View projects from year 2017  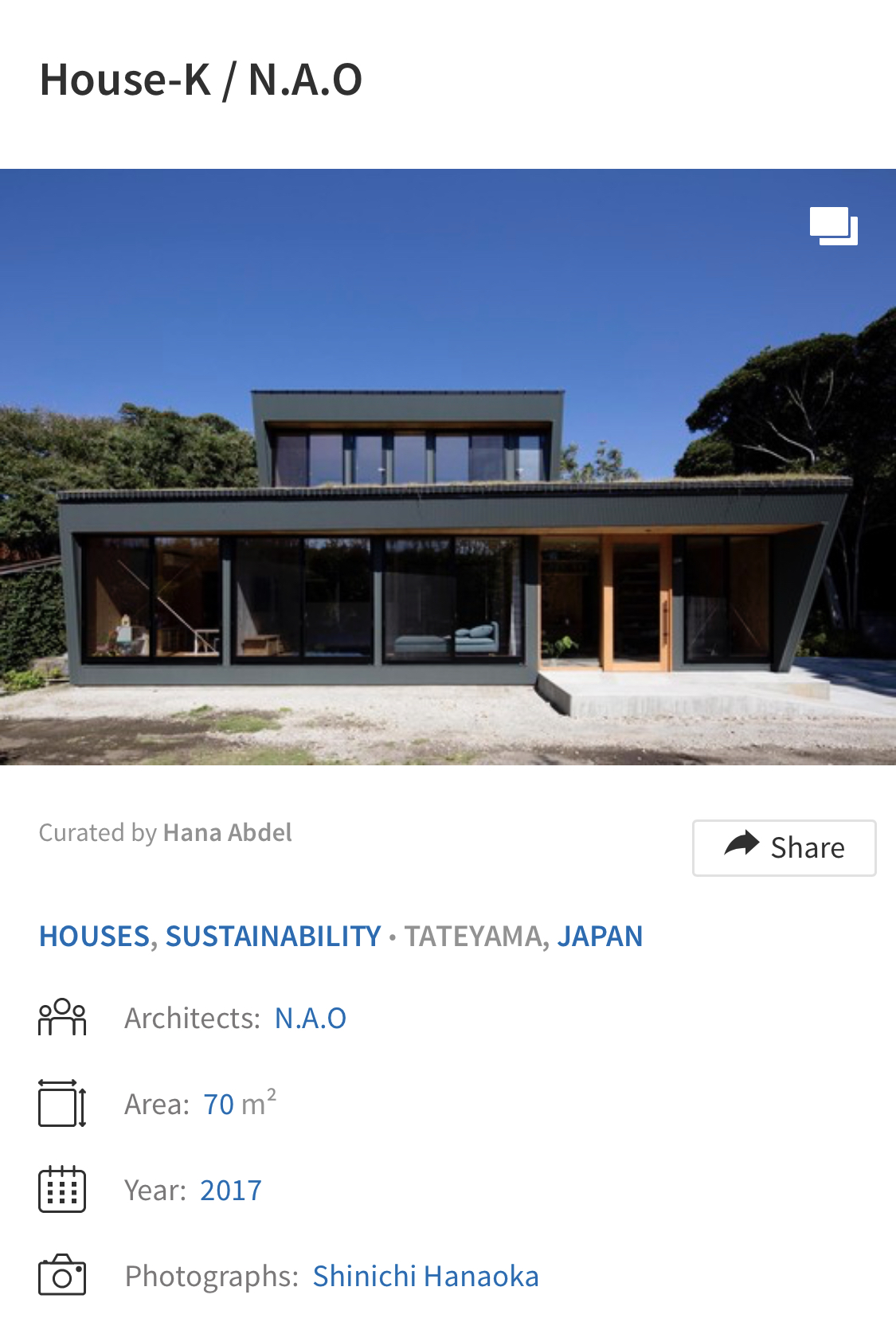tap(231, 1191)
